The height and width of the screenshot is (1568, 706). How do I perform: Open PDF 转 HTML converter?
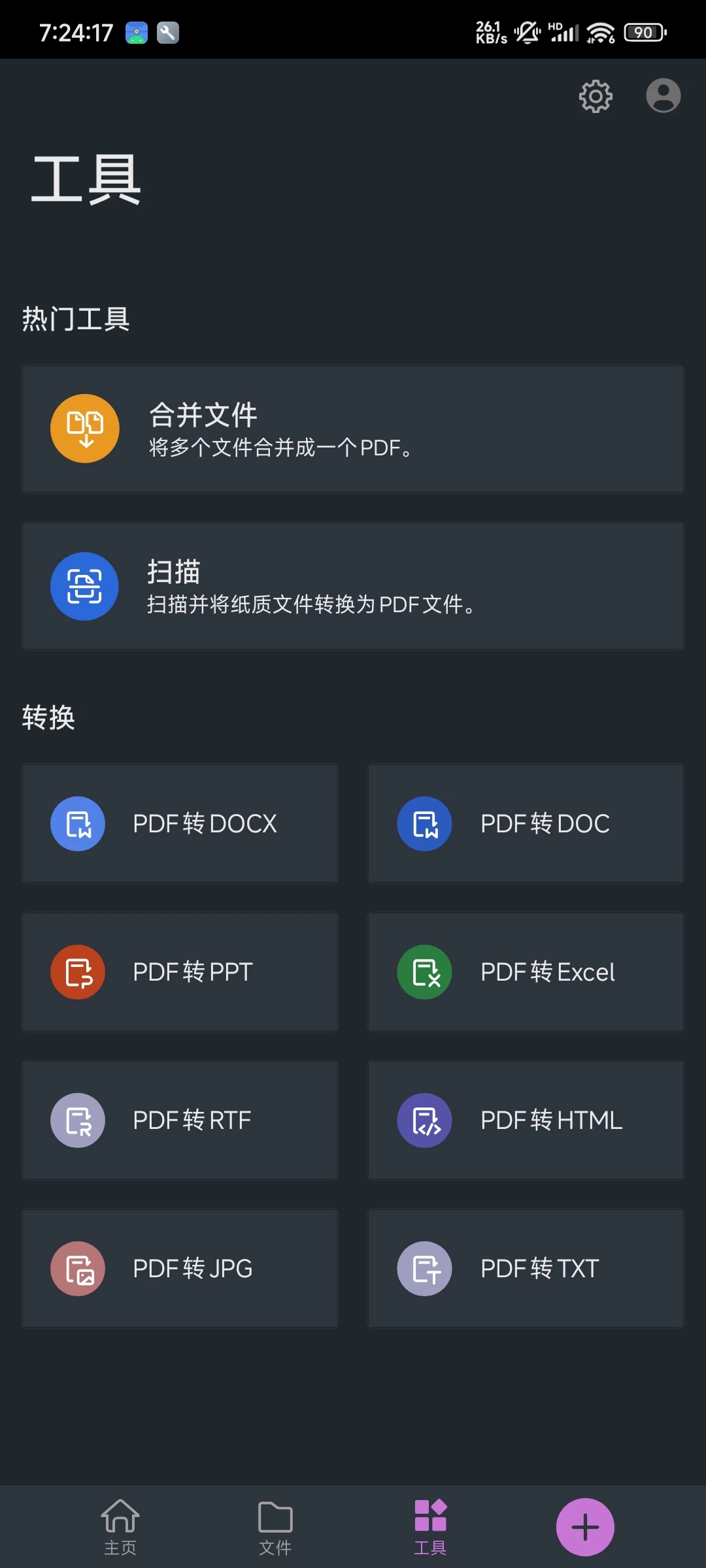coord(526,1120)
